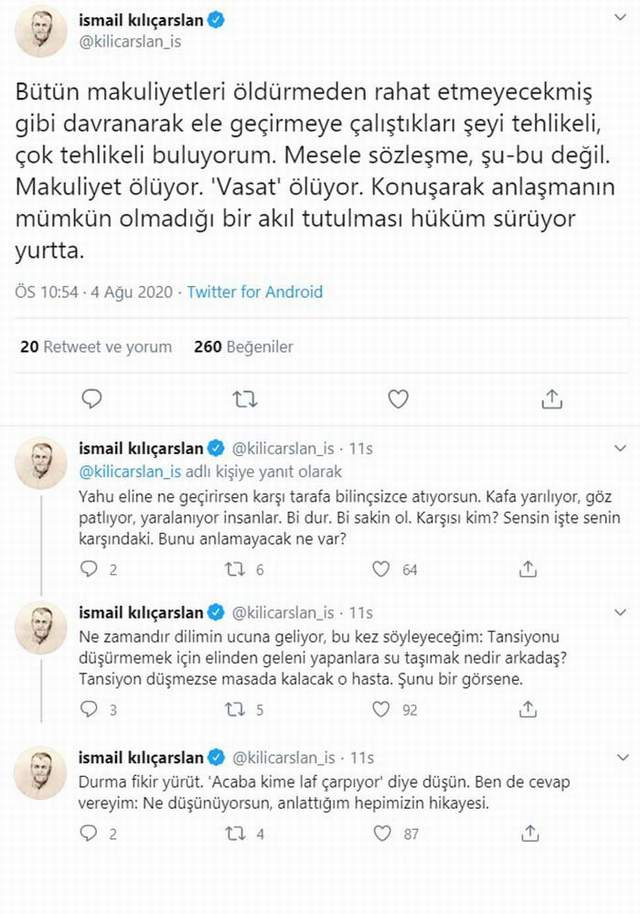Share the main tweet

(551, 399)
